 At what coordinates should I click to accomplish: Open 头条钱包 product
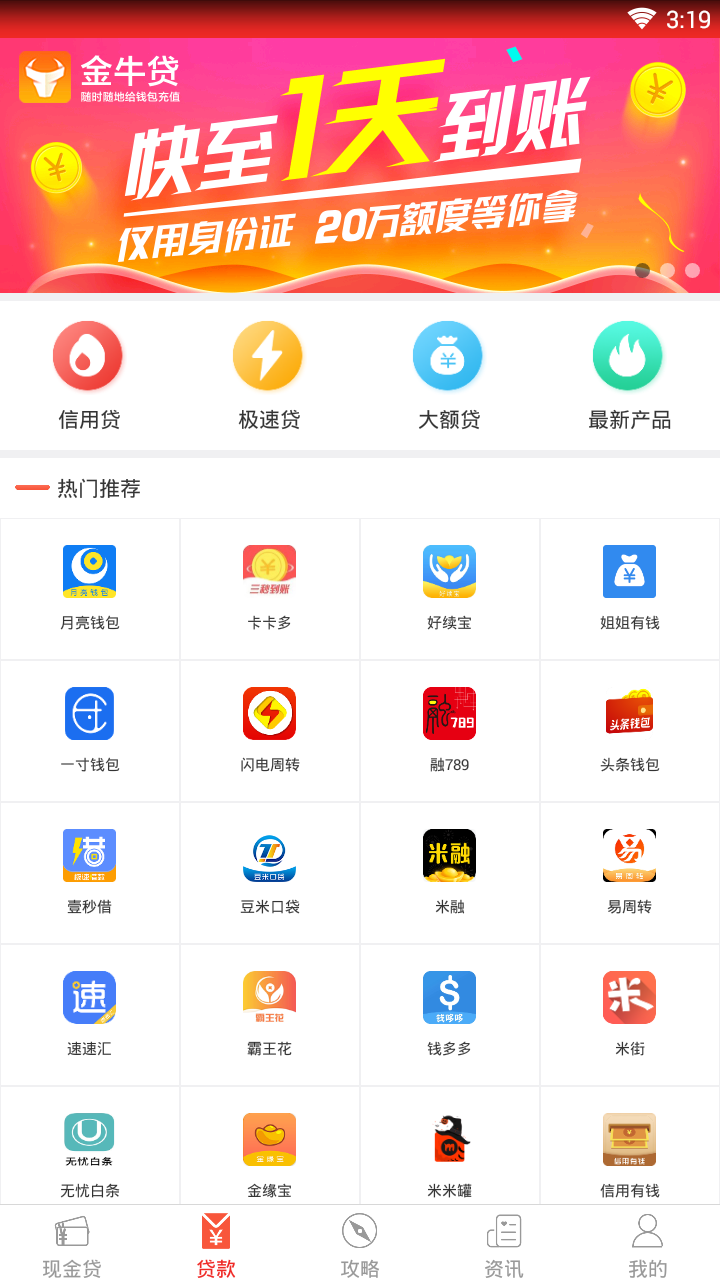point(630,731)
